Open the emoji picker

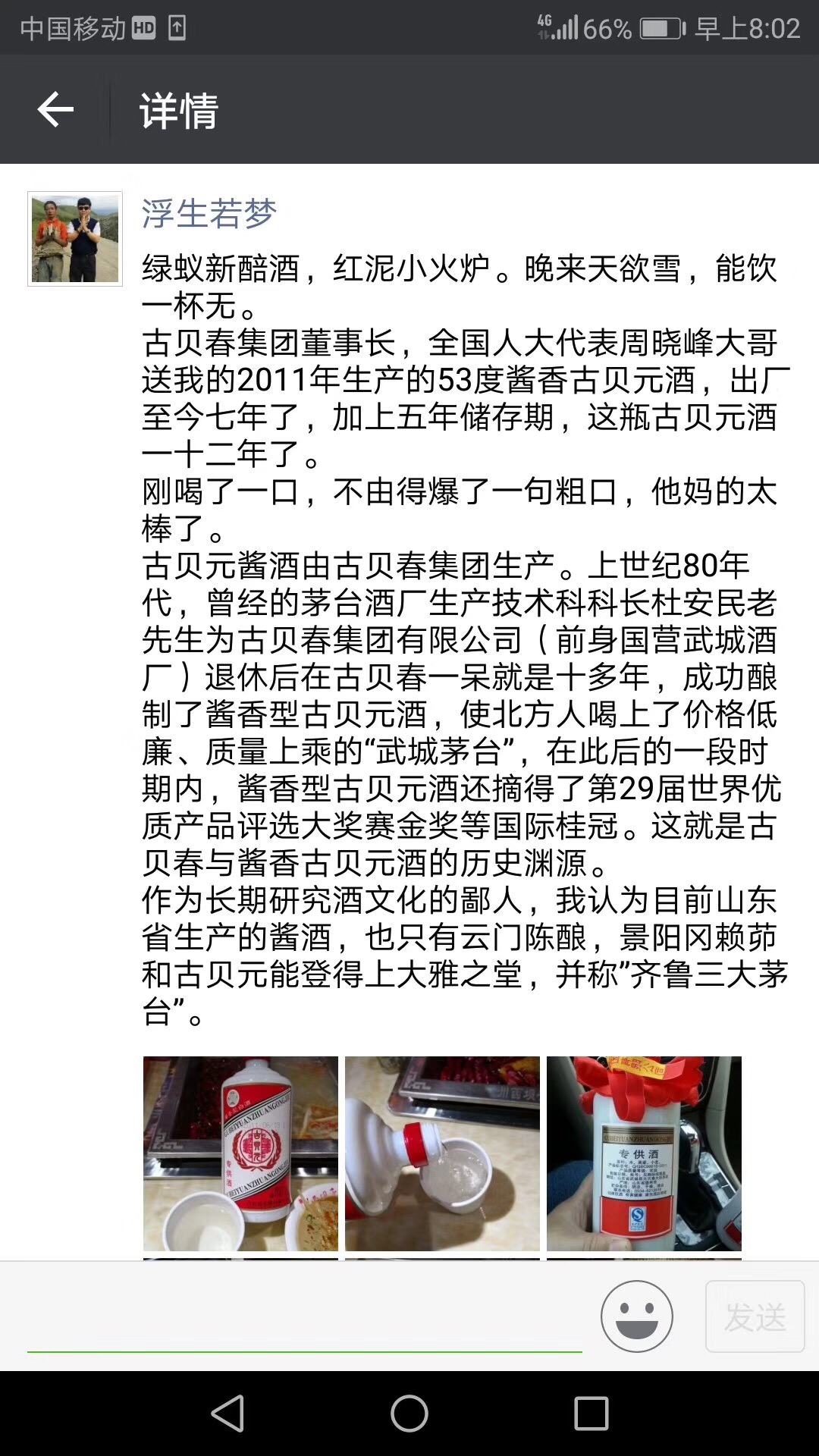(636, 1316)
